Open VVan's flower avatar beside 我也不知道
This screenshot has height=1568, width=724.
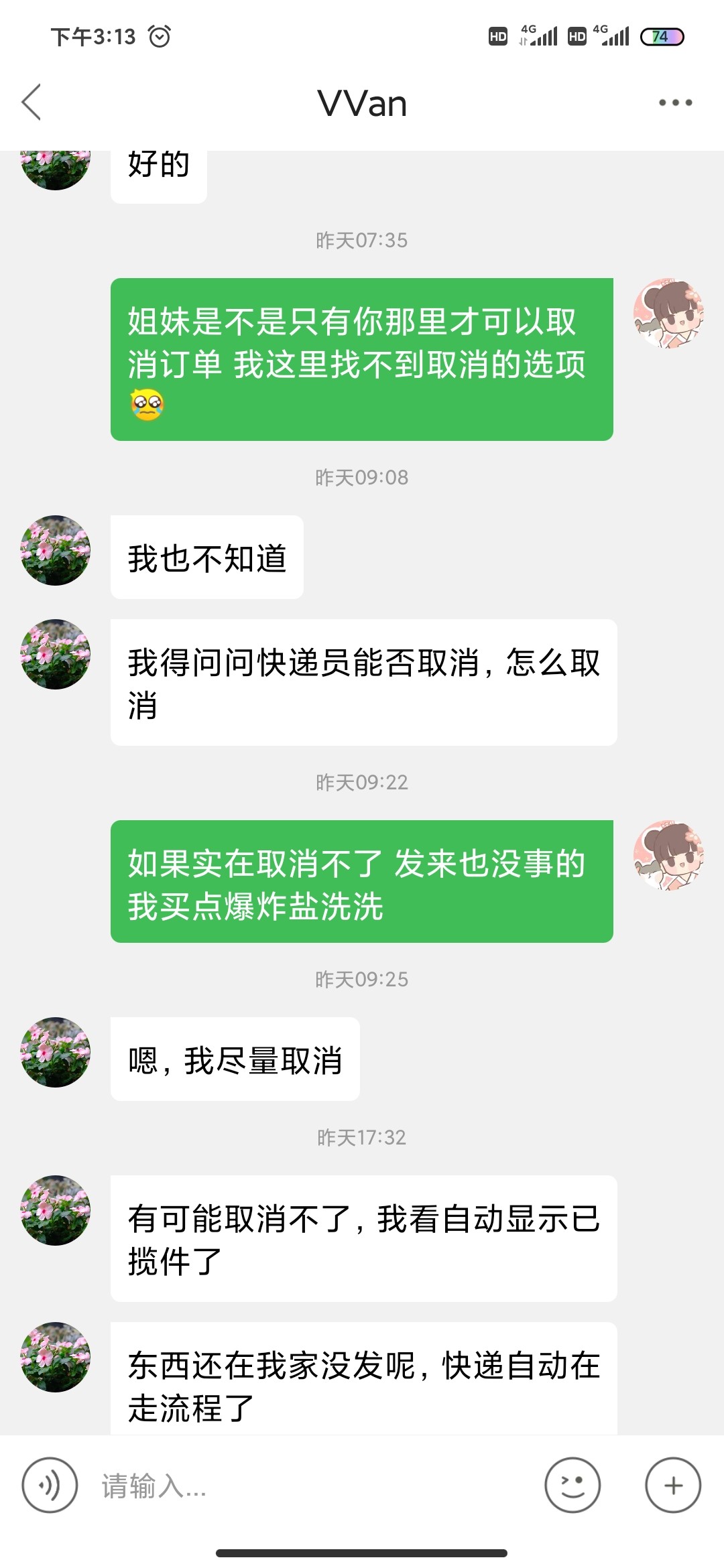56,550
